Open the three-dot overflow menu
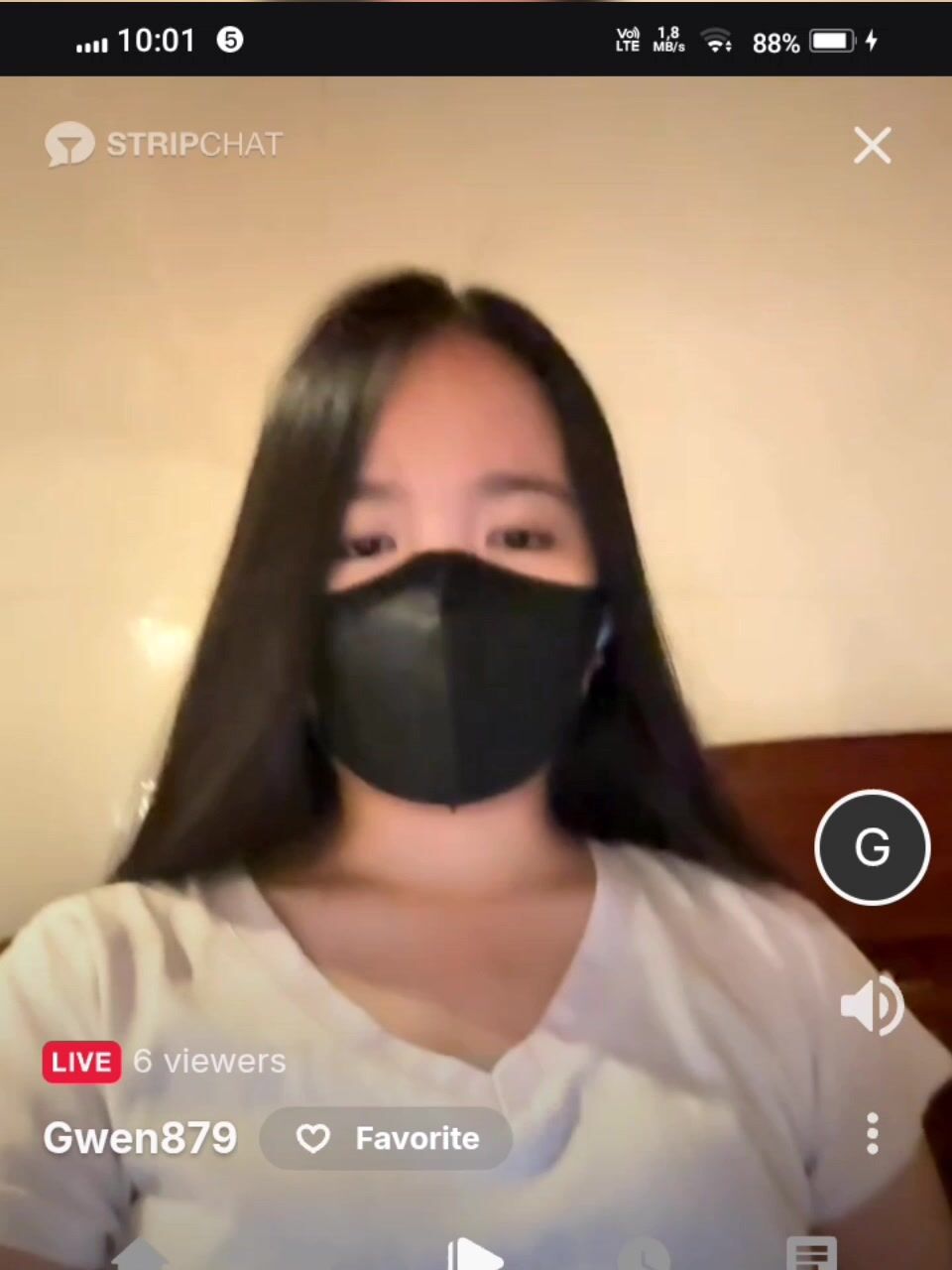Screen dimensions: 952x1270 click(873, 1133)
